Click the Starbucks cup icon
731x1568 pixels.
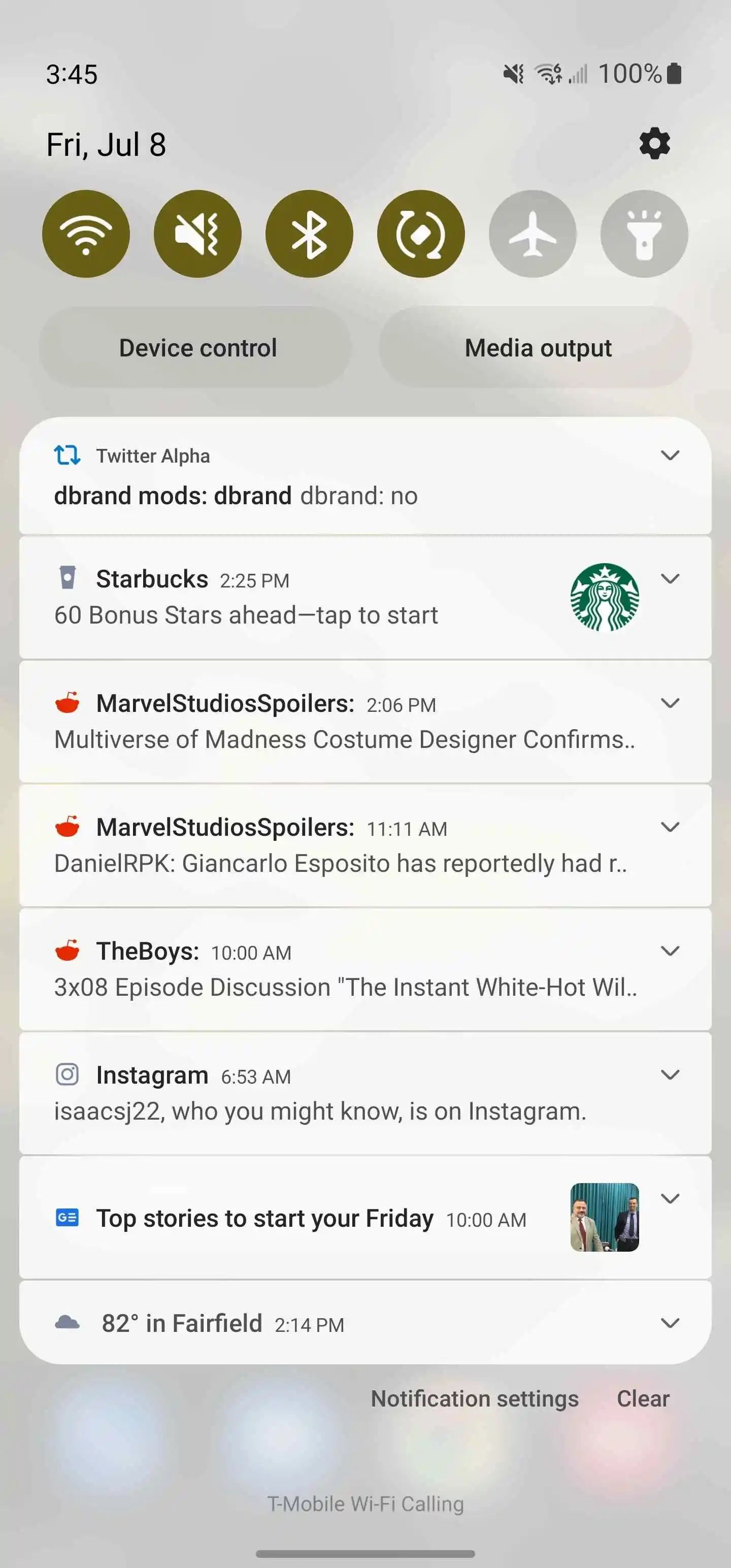coord(68,578)
